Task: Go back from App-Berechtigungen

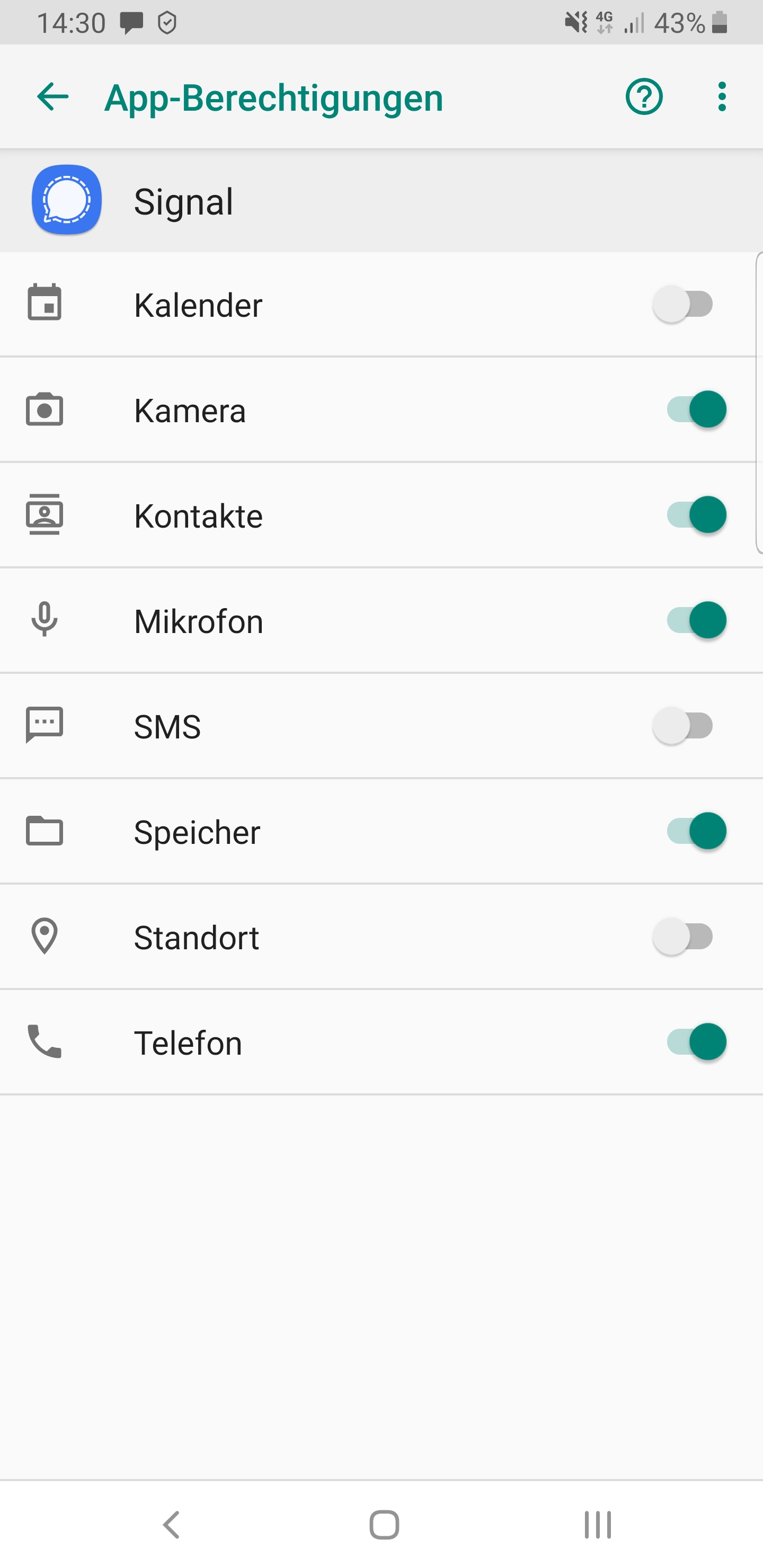Action: point(52,97)
